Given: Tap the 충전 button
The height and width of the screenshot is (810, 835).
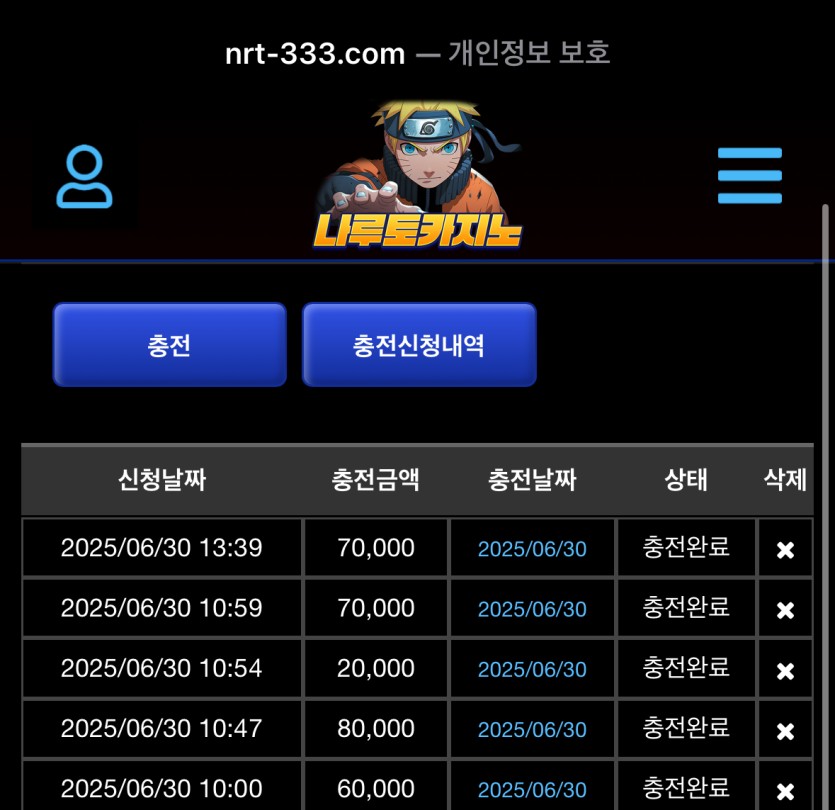Looking at the screenshot, I should [x=169, y=345].
